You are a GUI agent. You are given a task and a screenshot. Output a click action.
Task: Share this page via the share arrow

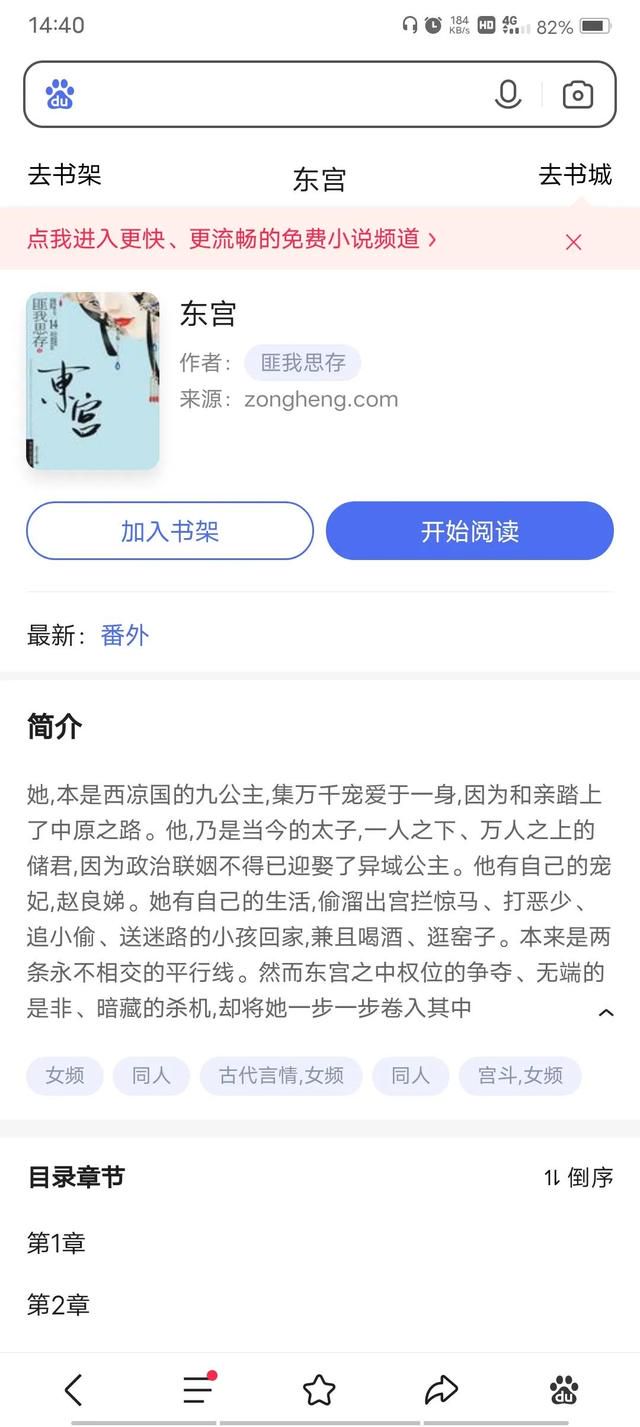(441, 1389)
